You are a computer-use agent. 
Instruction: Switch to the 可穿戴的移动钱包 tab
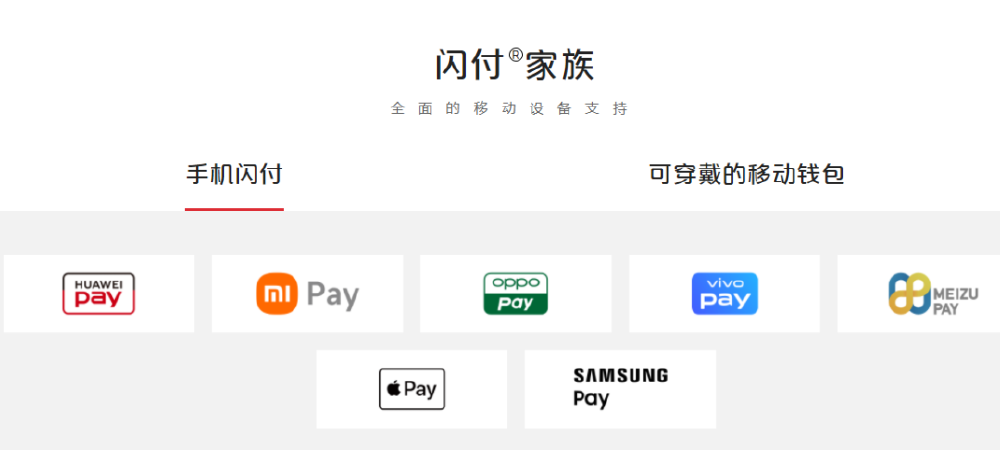tap(746, 175)
